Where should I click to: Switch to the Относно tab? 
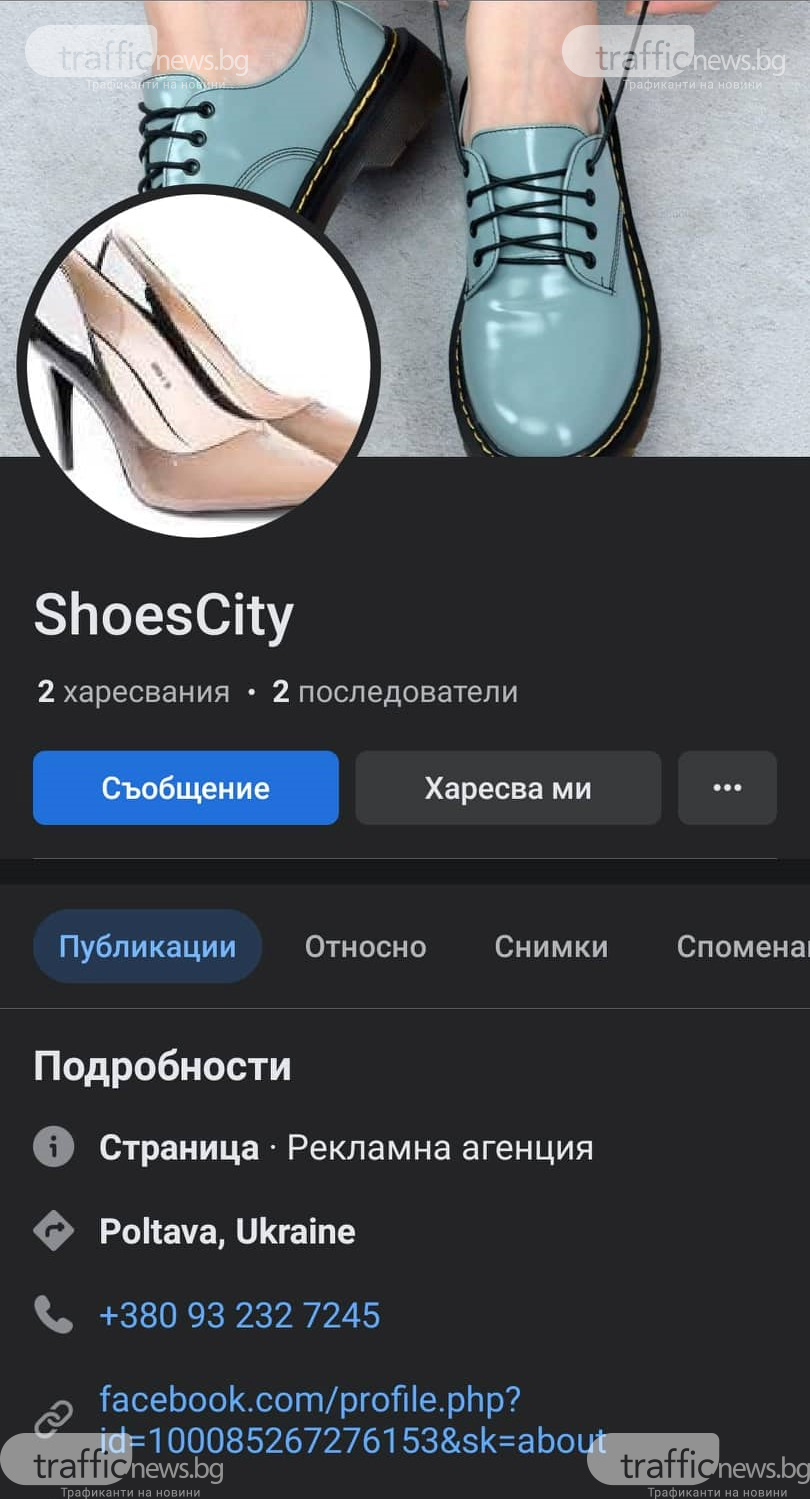coord(365,946)
